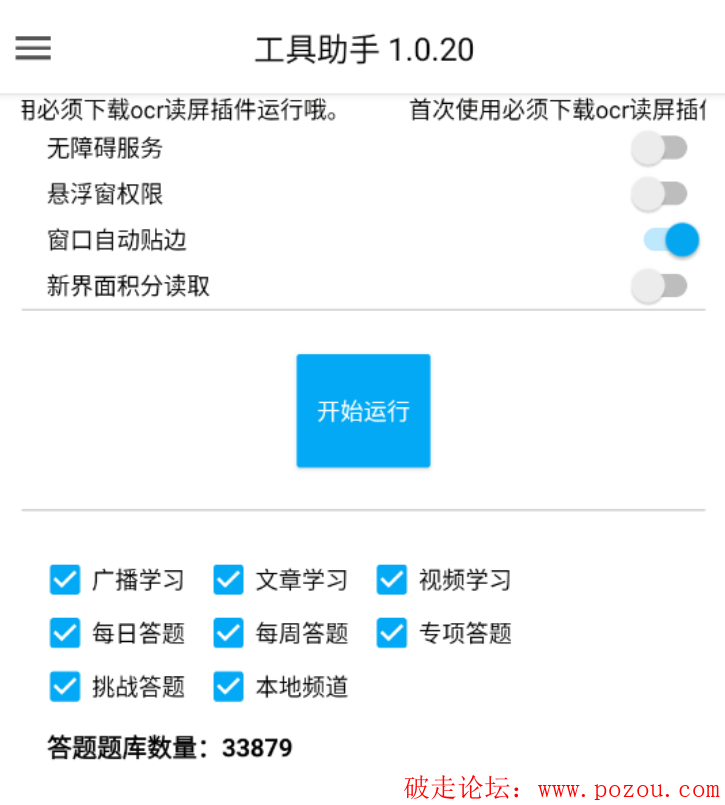
Task: Deselect the 视频学习 checkbox
Action: (x=392, y=579)
